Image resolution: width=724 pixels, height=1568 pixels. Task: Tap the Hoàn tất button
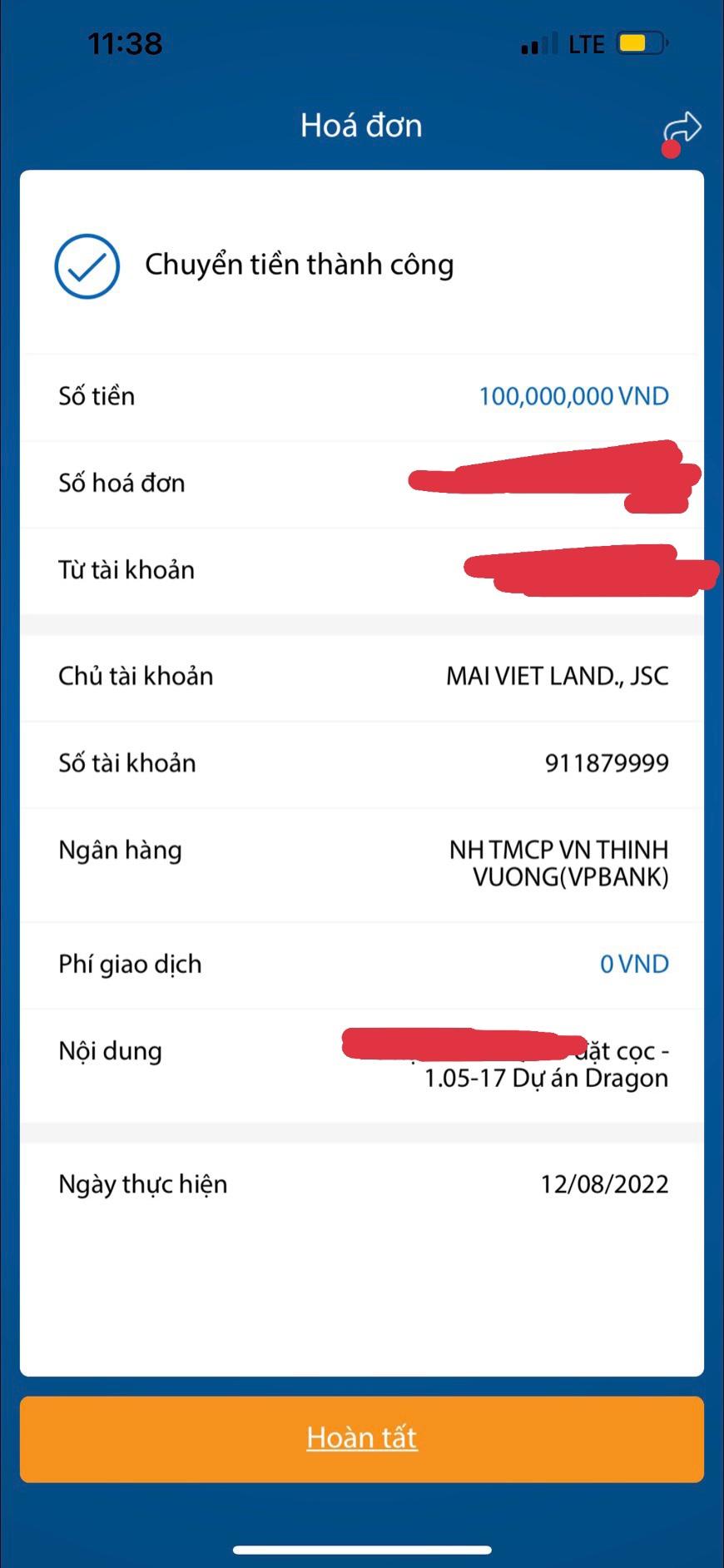(362, 1438)
